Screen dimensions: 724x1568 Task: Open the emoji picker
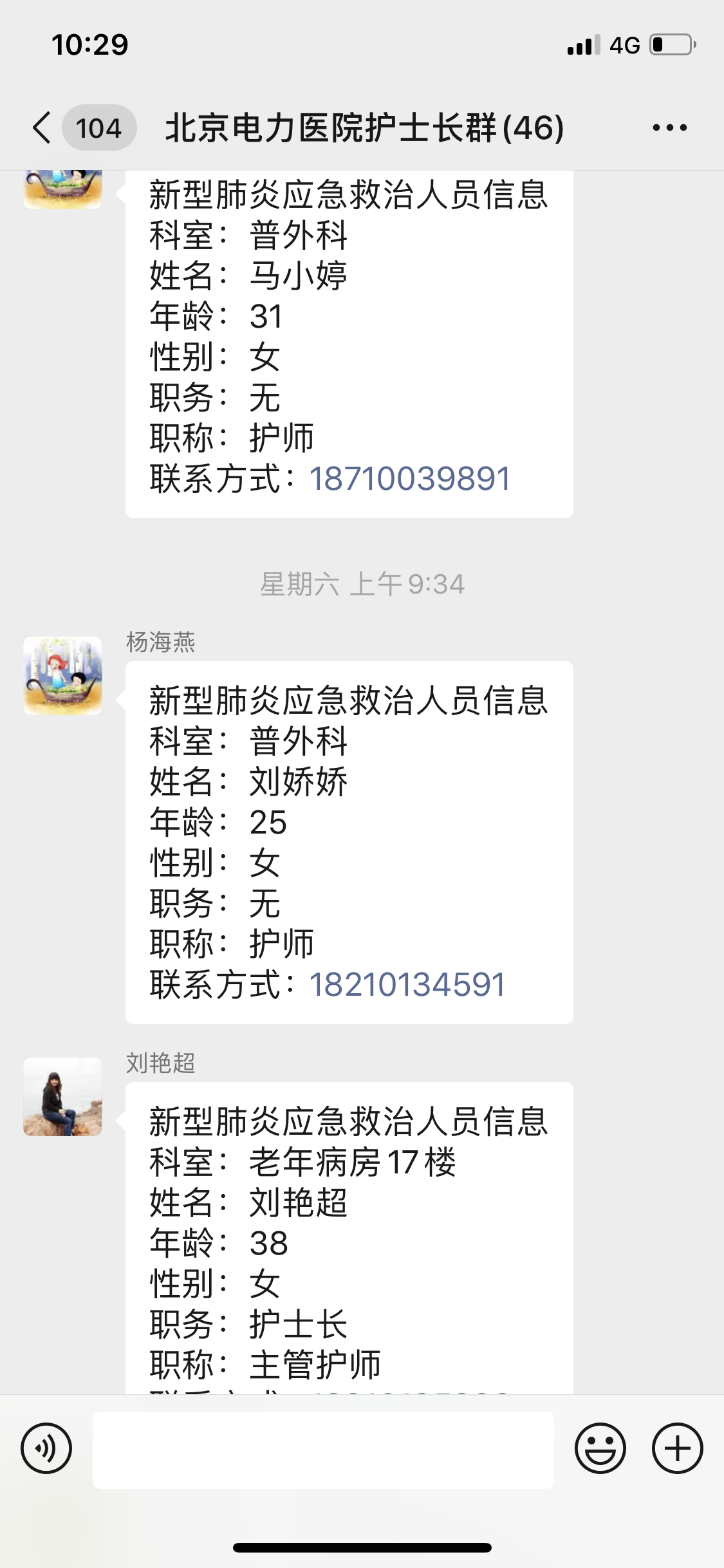click(x=600, y=1449)
